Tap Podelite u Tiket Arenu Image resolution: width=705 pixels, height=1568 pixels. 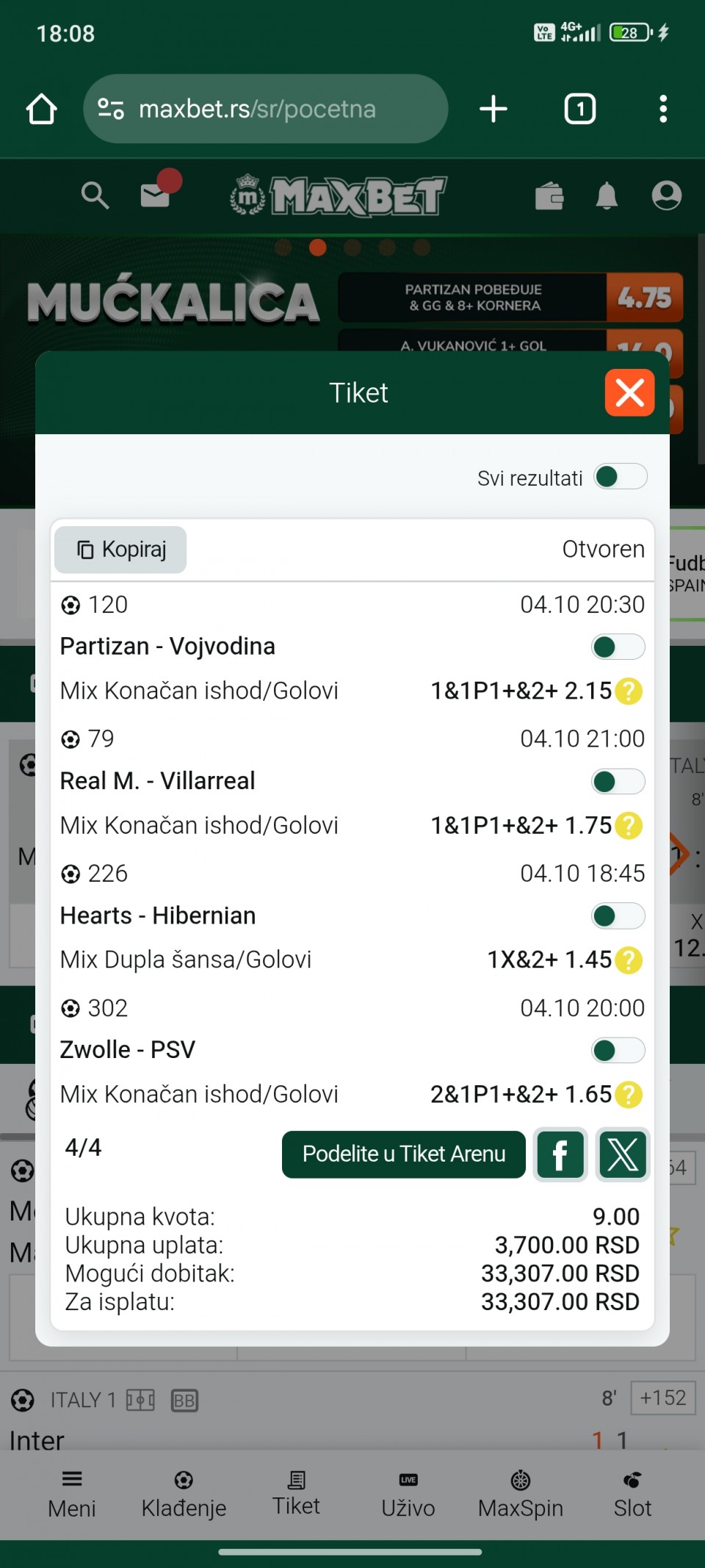403,1154
